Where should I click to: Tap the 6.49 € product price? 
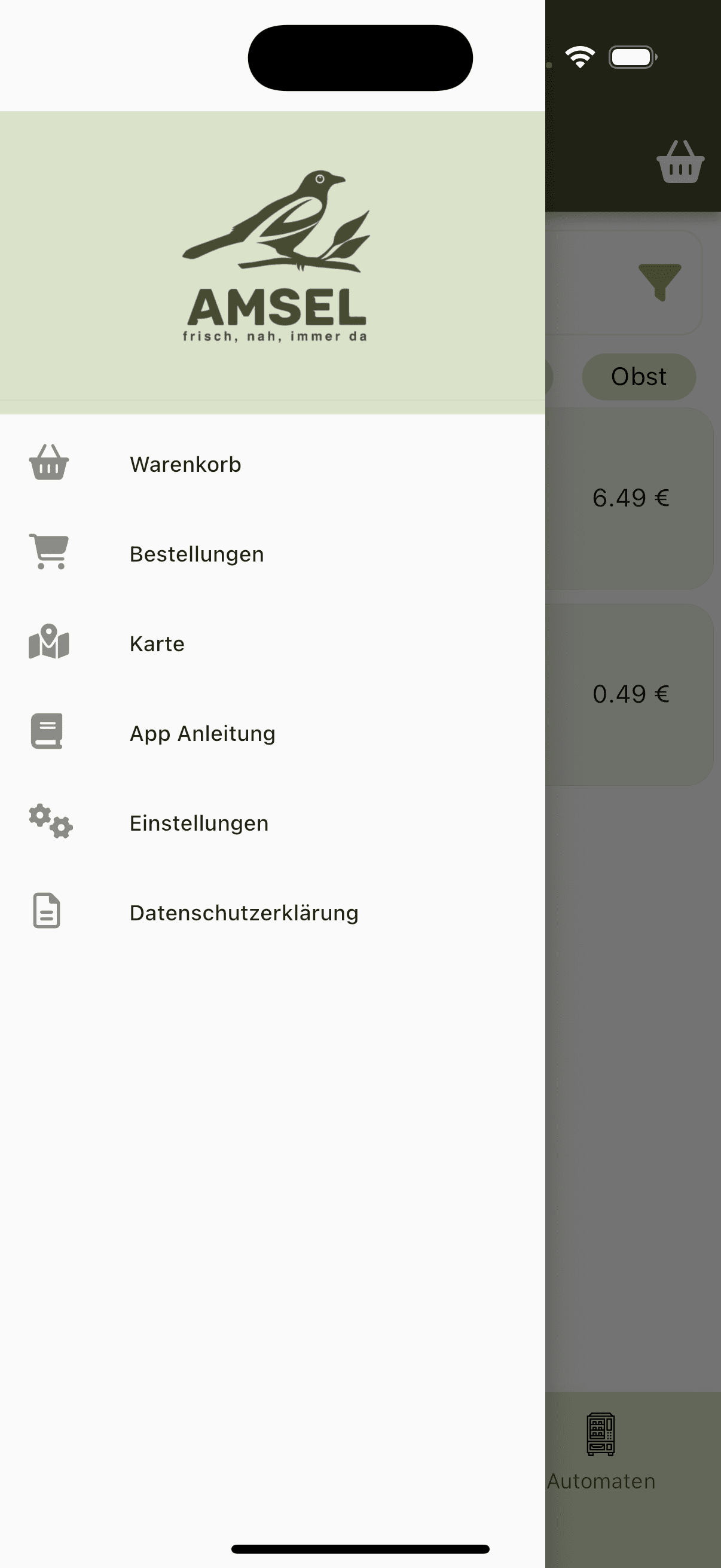(x=631, y=497)
